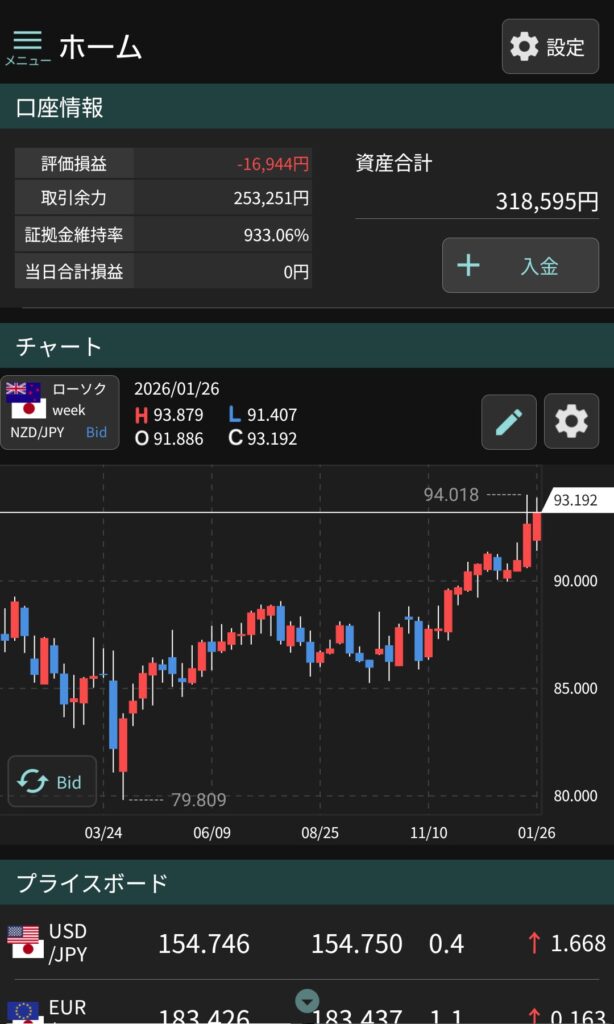Tap the 入金 deposit button
Screen dimensions: 614x1024
click(520, 265)
